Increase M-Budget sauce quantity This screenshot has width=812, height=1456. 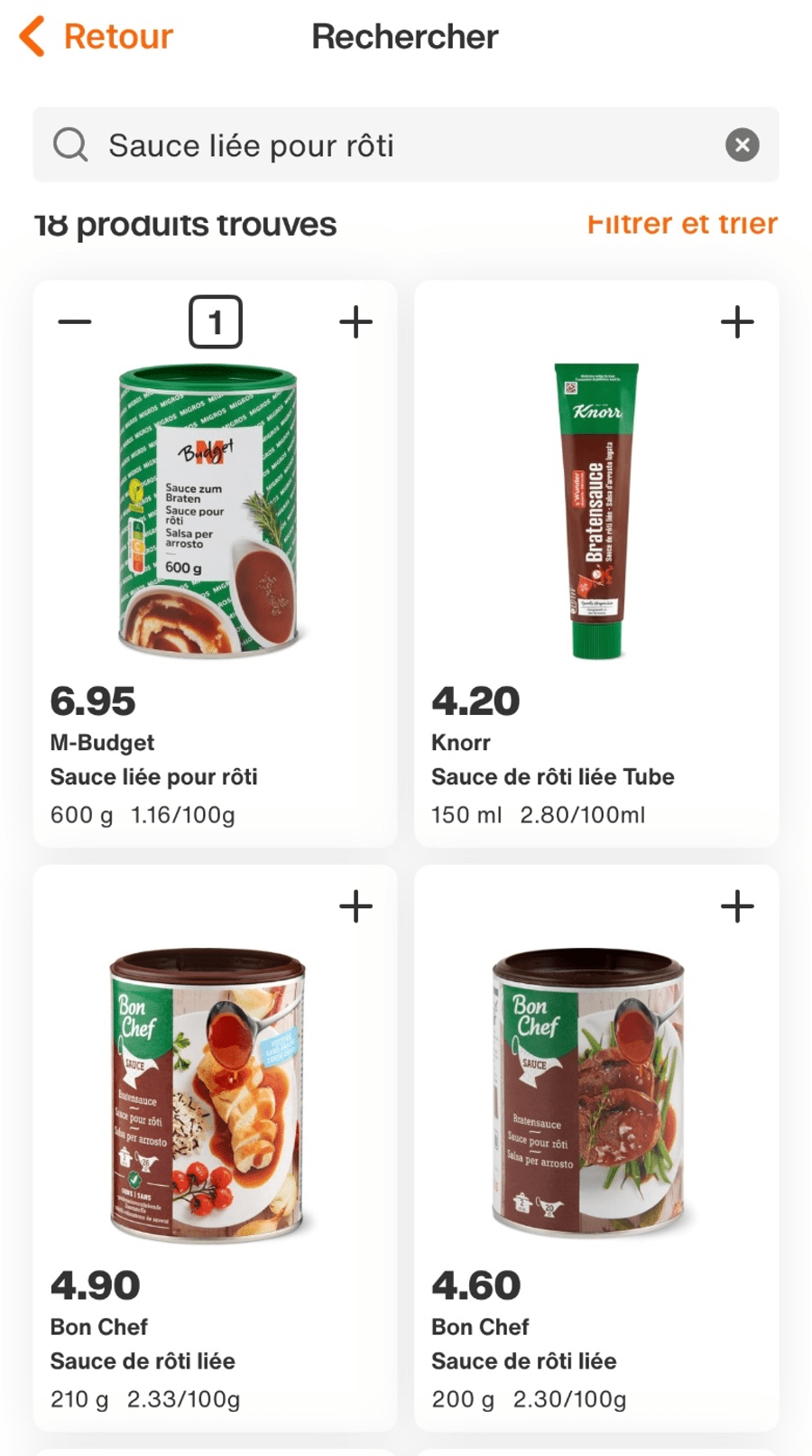click(x=355, y=321)
